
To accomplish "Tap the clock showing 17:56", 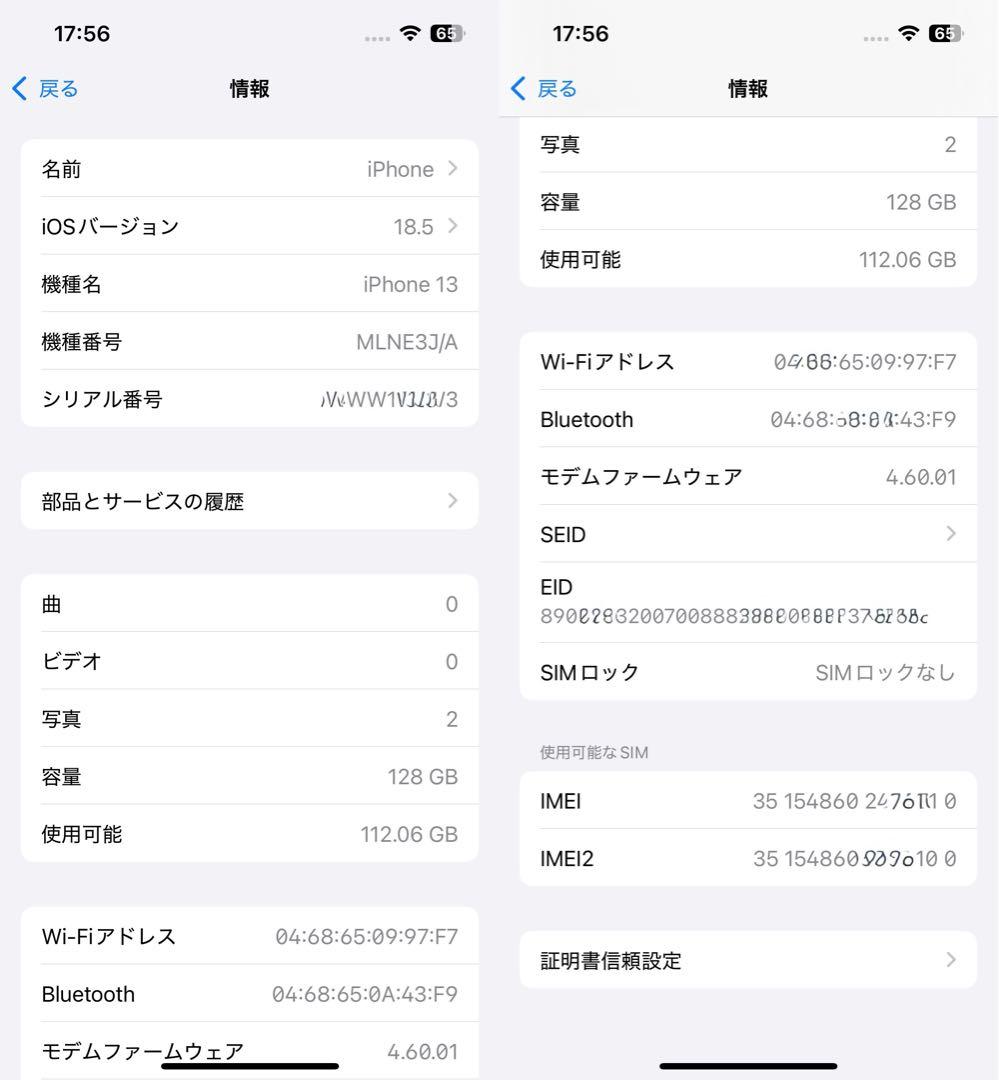I will pos(82,33).
